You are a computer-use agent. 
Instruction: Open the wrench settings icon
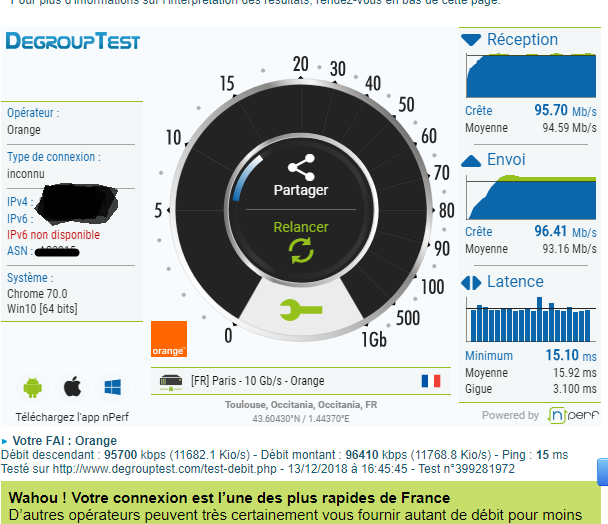[x=300, y=310]
